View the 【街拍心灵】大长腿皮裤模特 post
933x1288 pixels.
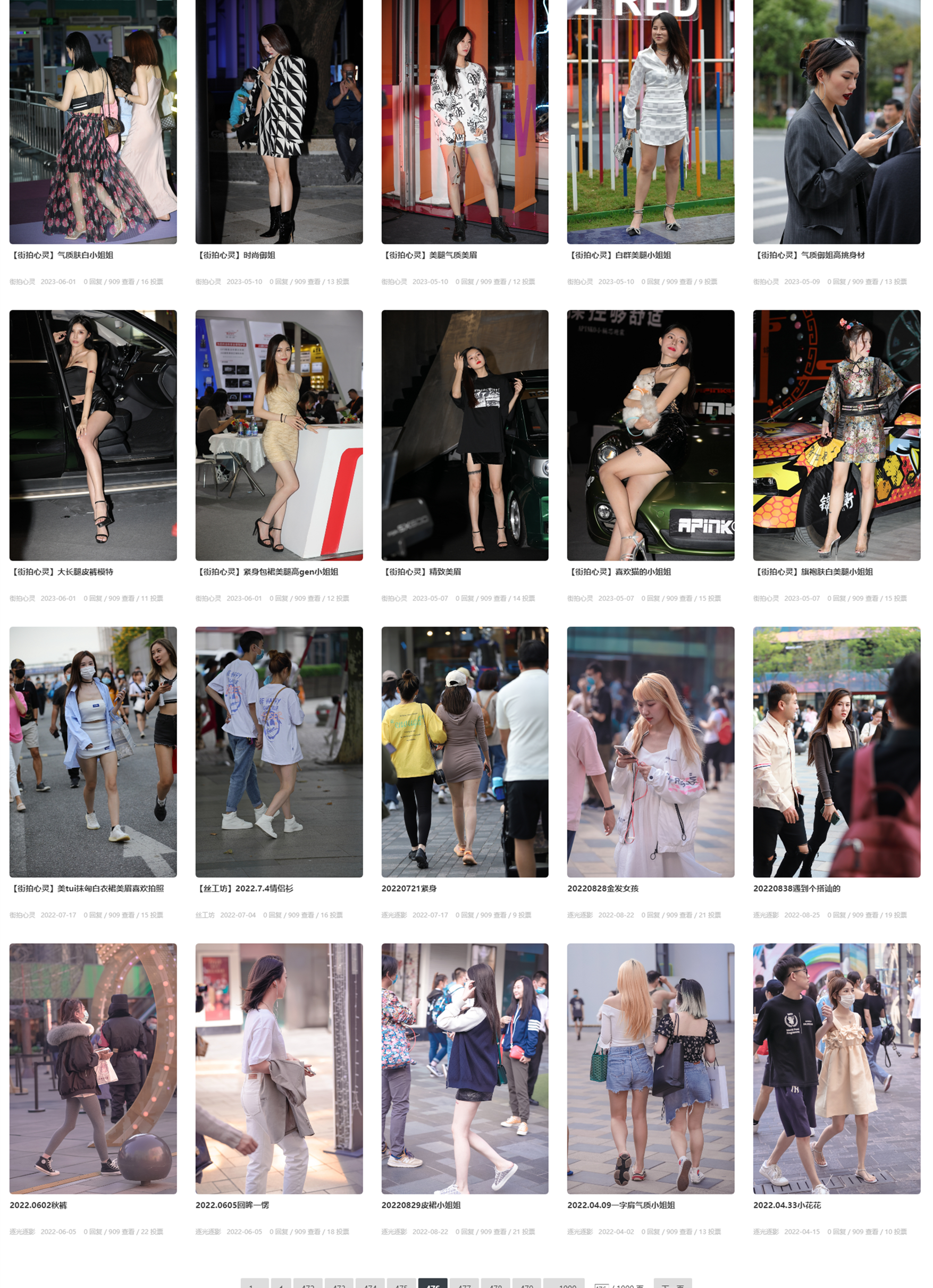(x=63, y=572)
